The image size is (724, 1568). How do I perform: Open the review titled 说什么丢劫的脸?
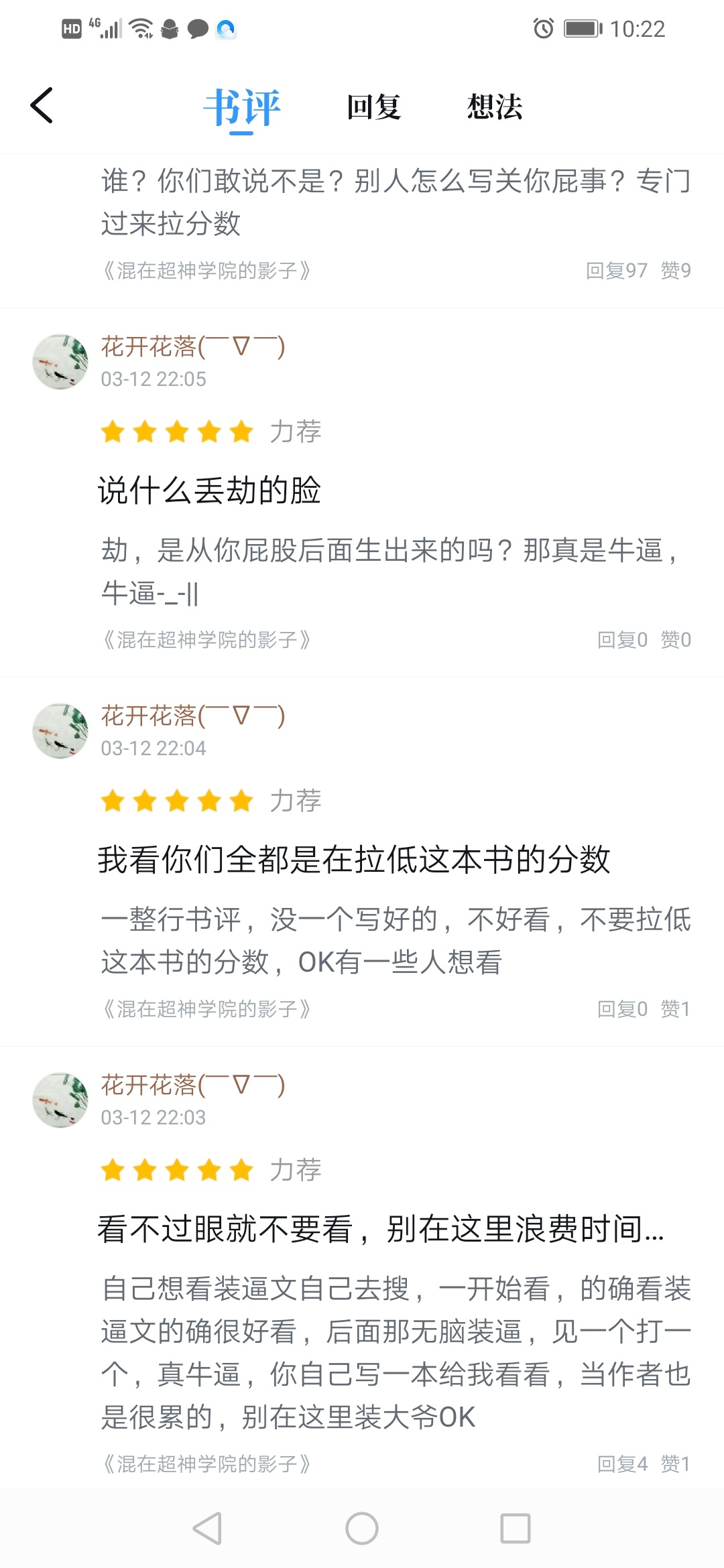point(209,490)
